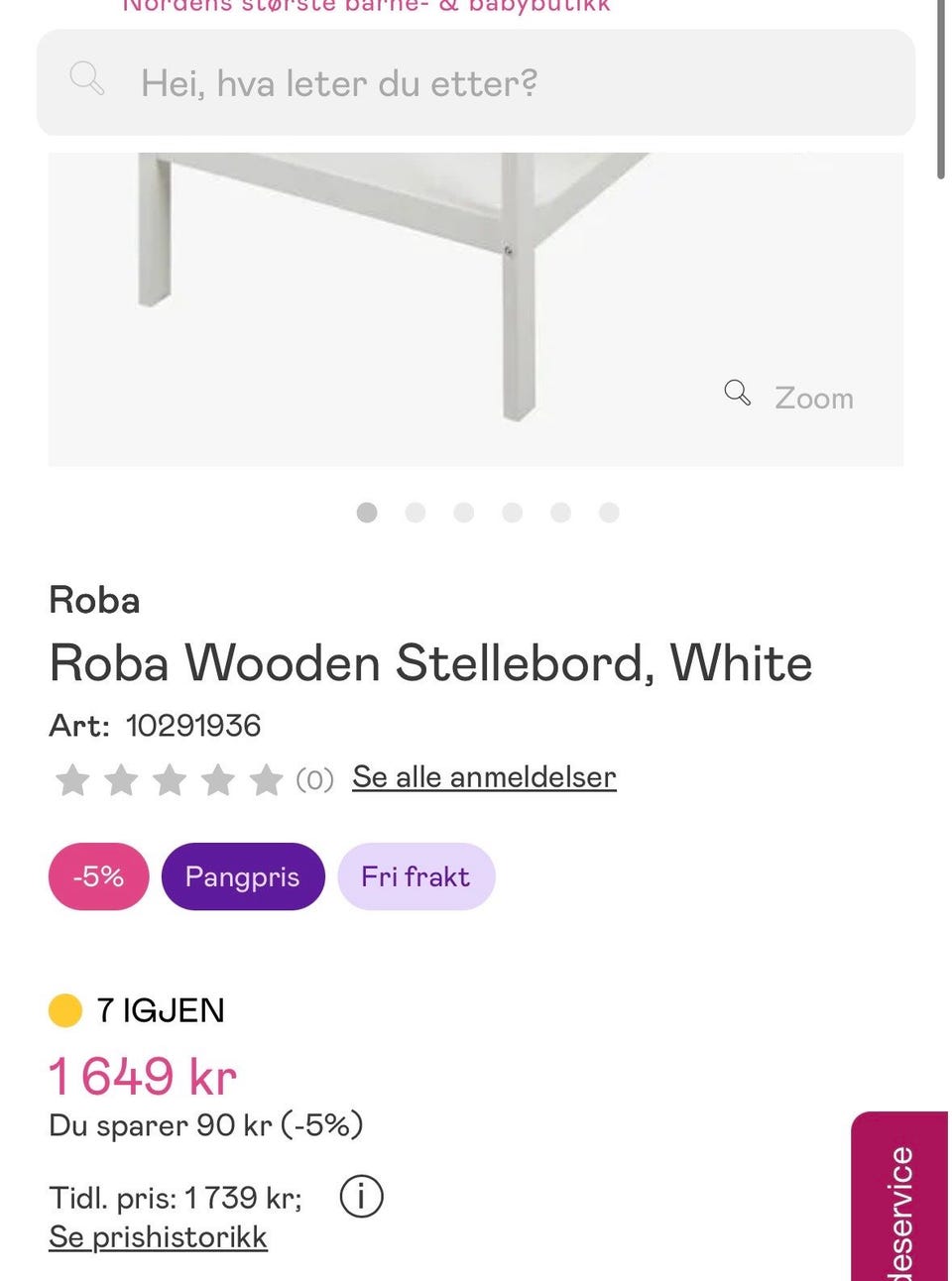Select the last image carousel dot
This screenshot has width=952, height=1281.
[609, 513]
